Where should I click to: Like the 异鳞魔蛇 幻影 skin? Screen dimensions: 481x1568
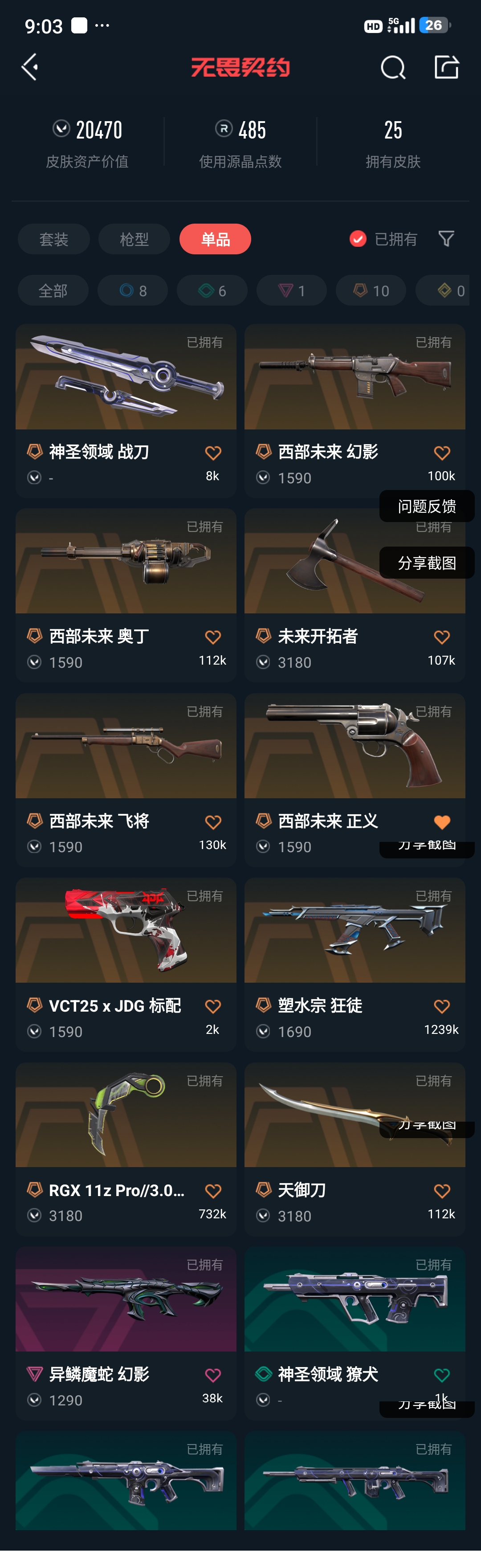213,1375
